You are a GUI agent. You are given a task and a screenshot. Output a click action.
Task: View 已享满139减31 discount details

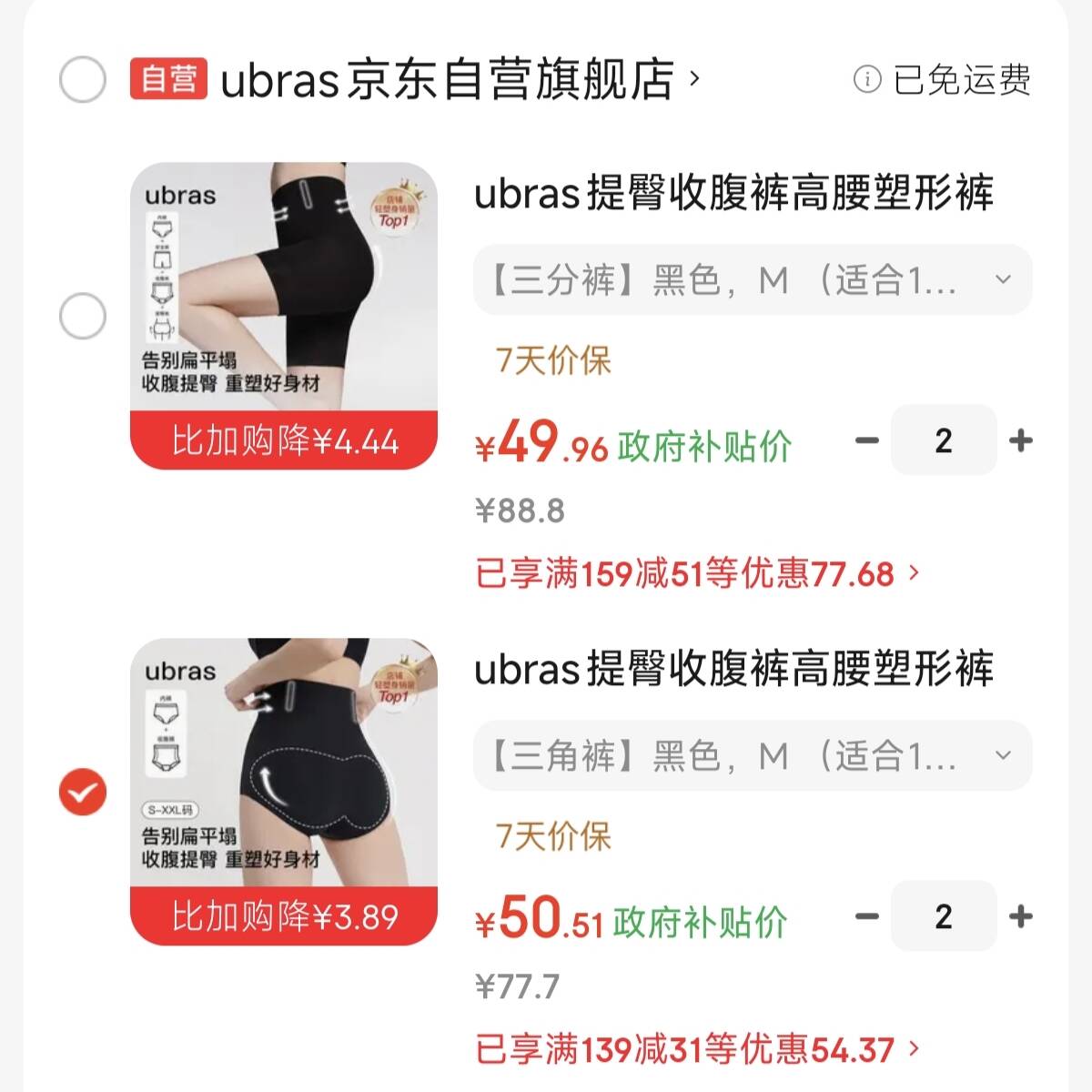pos(698,1050)
